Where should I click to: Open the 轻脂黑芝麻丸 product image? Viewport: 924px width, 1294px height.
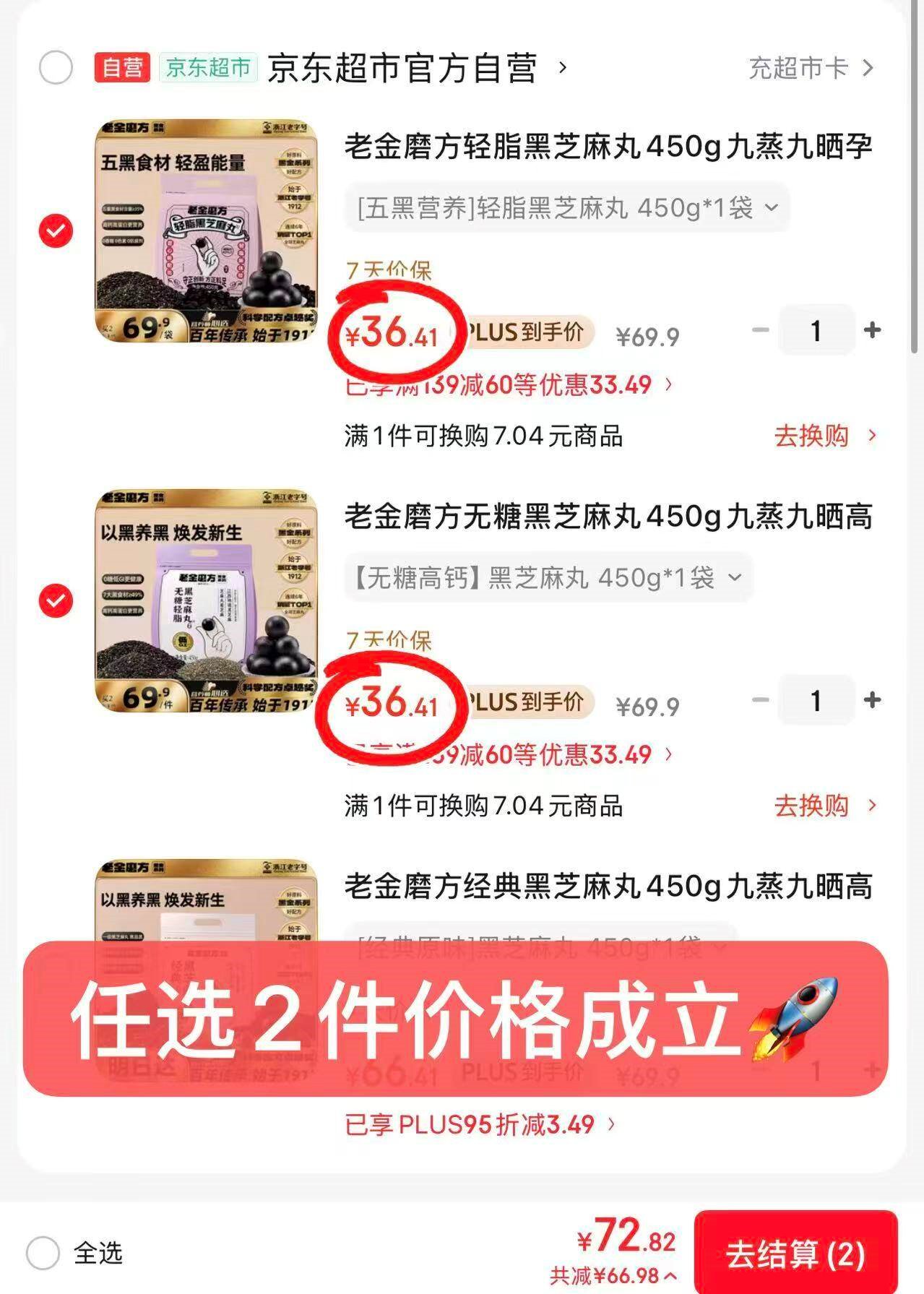point(207,231)
